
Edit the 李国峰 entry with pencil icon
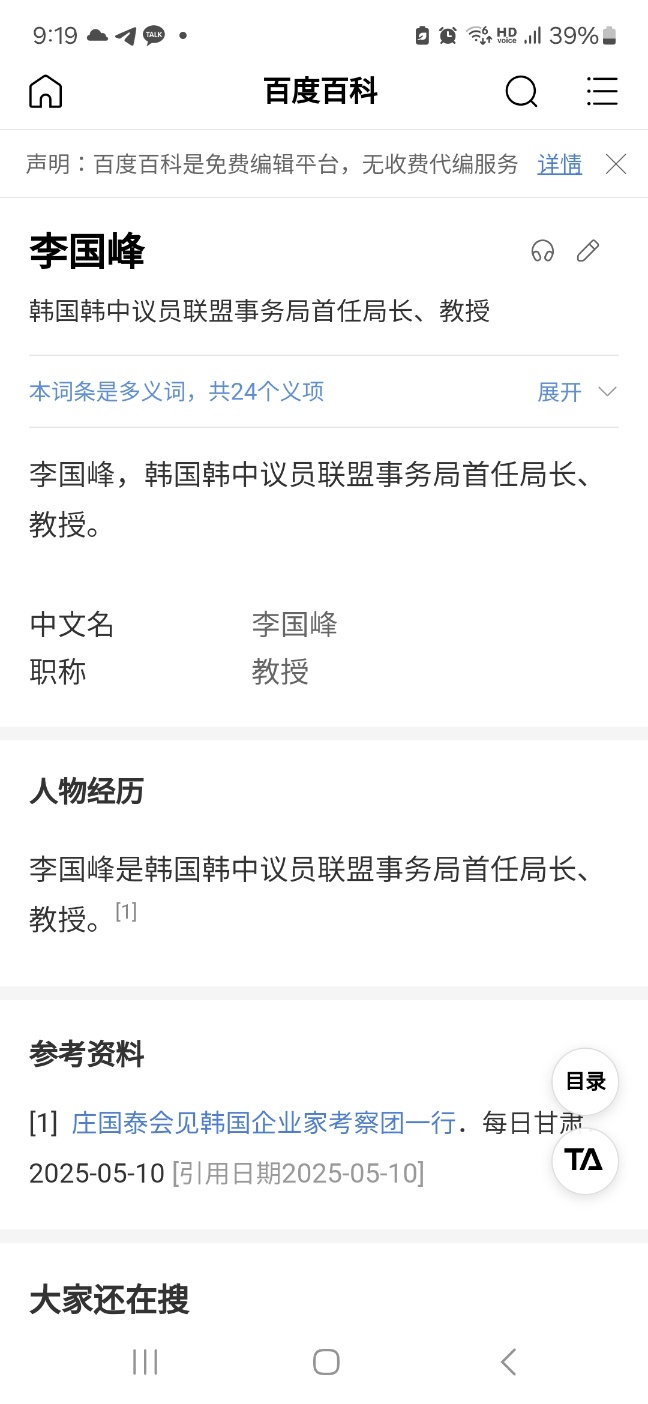tap(588, 251)
